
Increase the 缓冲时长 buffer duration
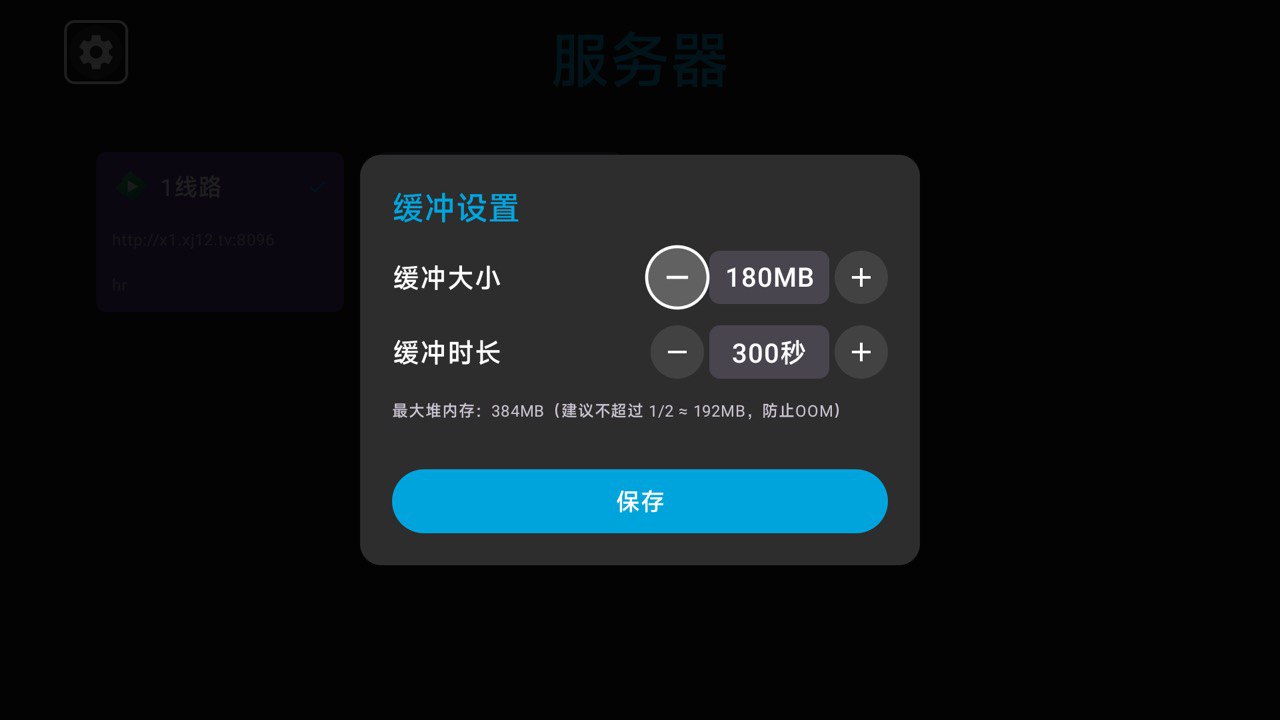tap(861, 352)
